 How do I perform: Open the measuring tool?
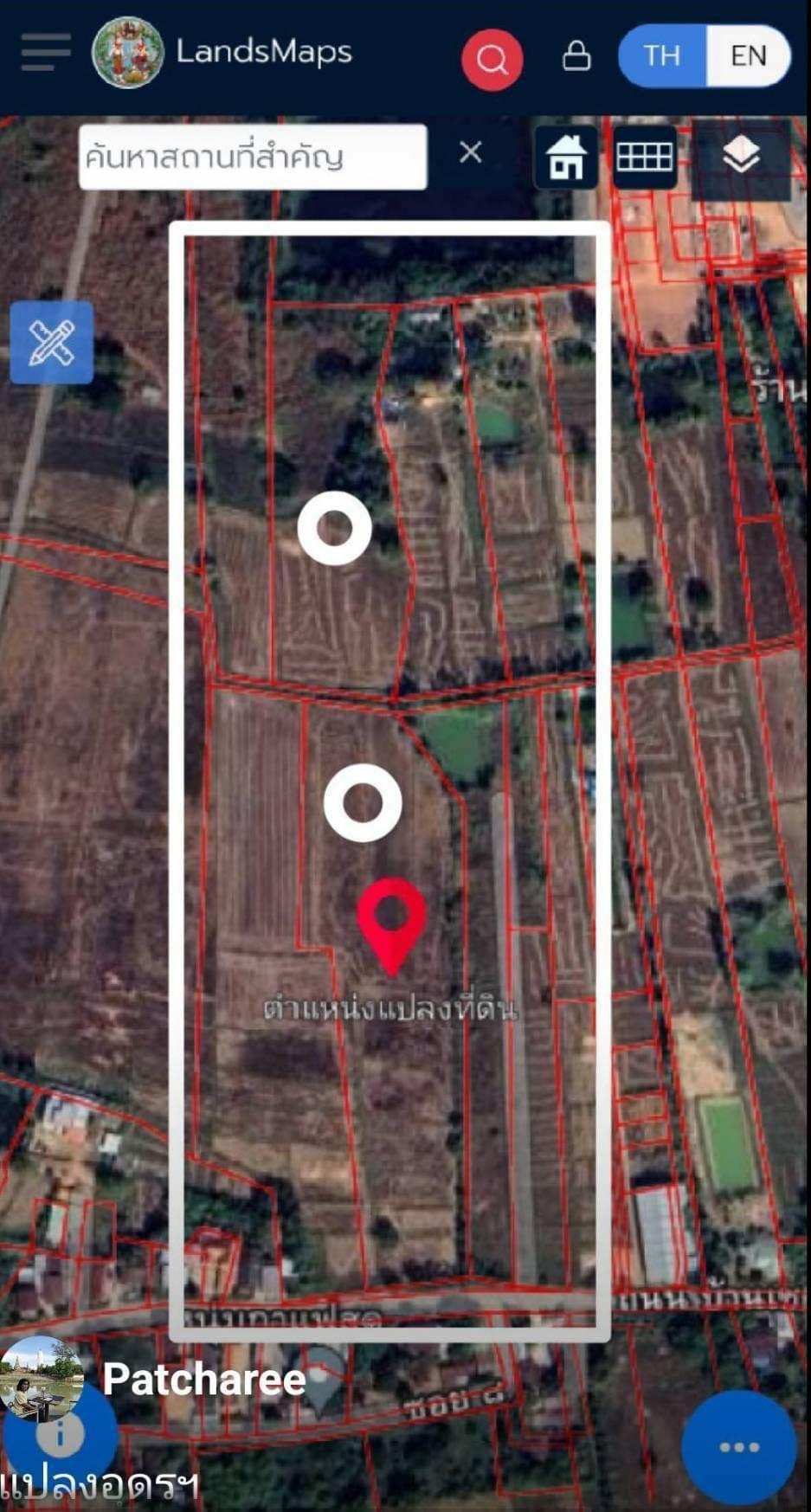[52, 343]
